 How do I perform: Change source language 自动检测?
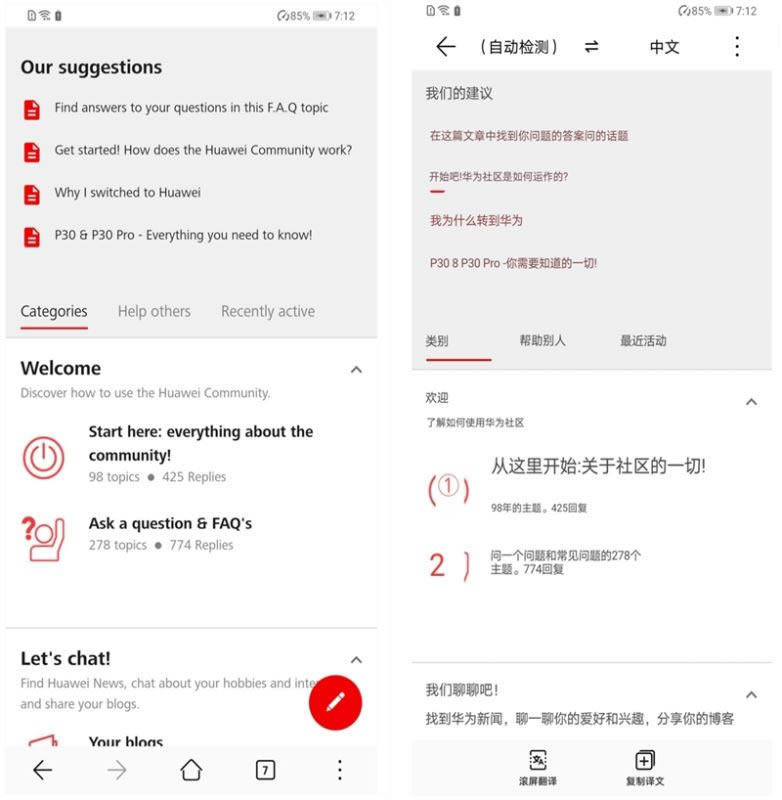(x=517, y=47)
